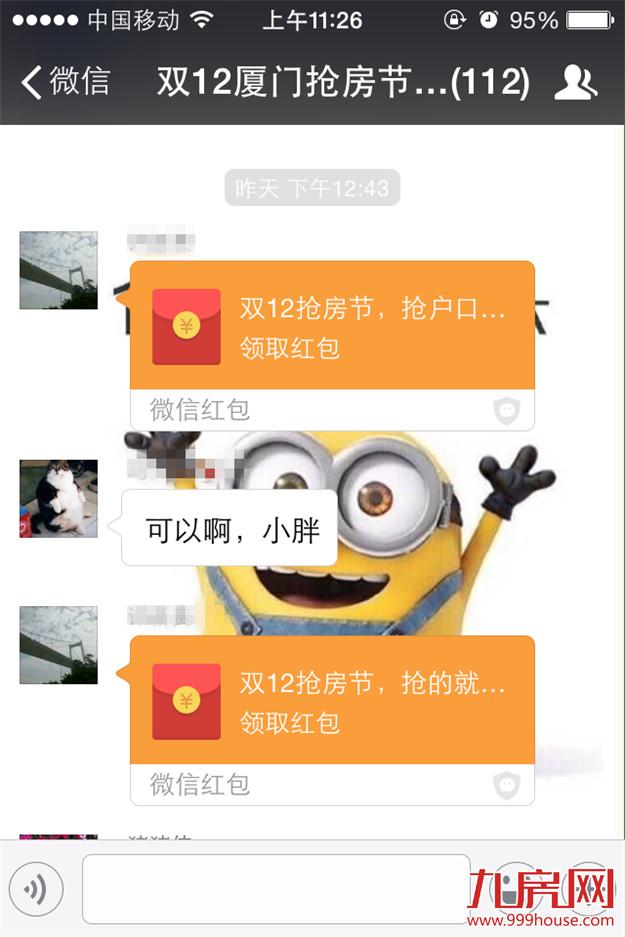Viewport: 625px width, 937px height.
Task: Switch to voice message input
Action: tap(36, 888)
